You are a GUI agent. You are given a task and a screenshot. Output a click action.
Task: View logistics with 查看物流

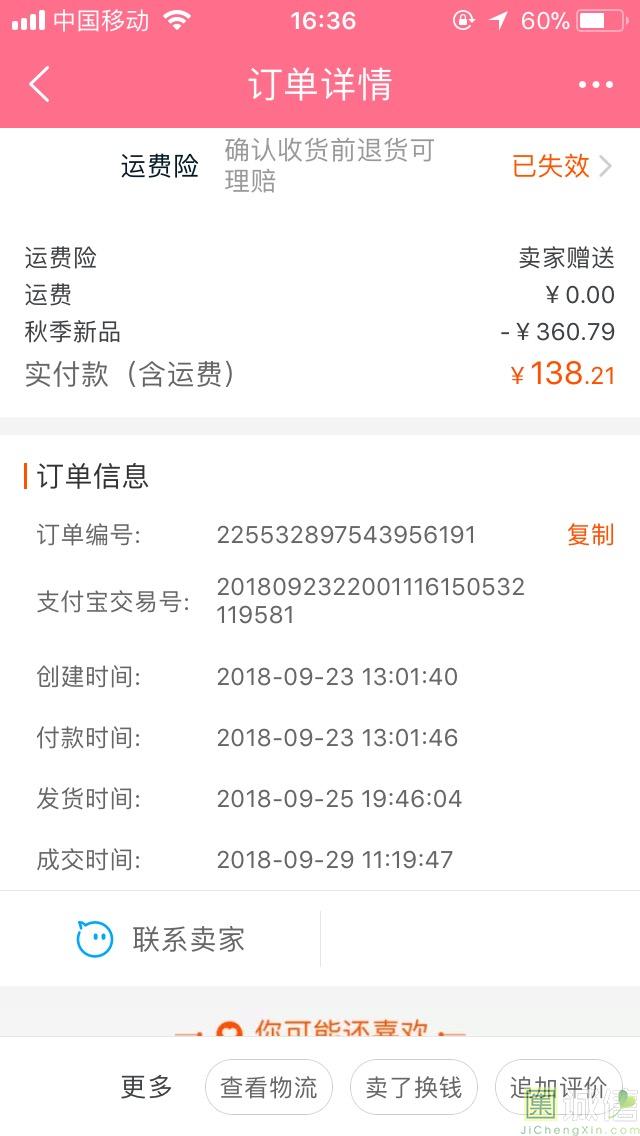(268, 1087)
